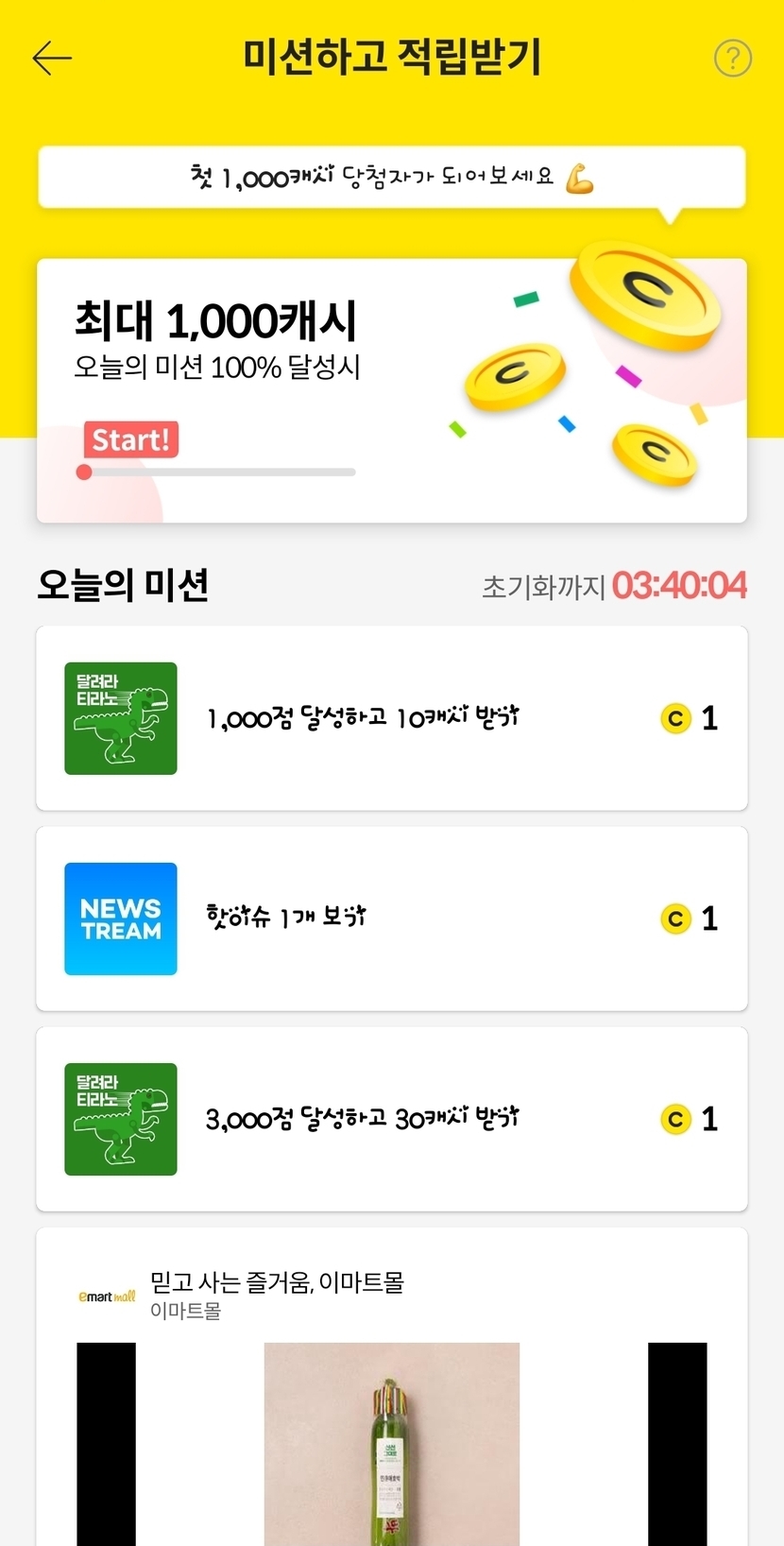Open the 이마트몰 ad card
Screen dimensions: 784x1546
391,1399
